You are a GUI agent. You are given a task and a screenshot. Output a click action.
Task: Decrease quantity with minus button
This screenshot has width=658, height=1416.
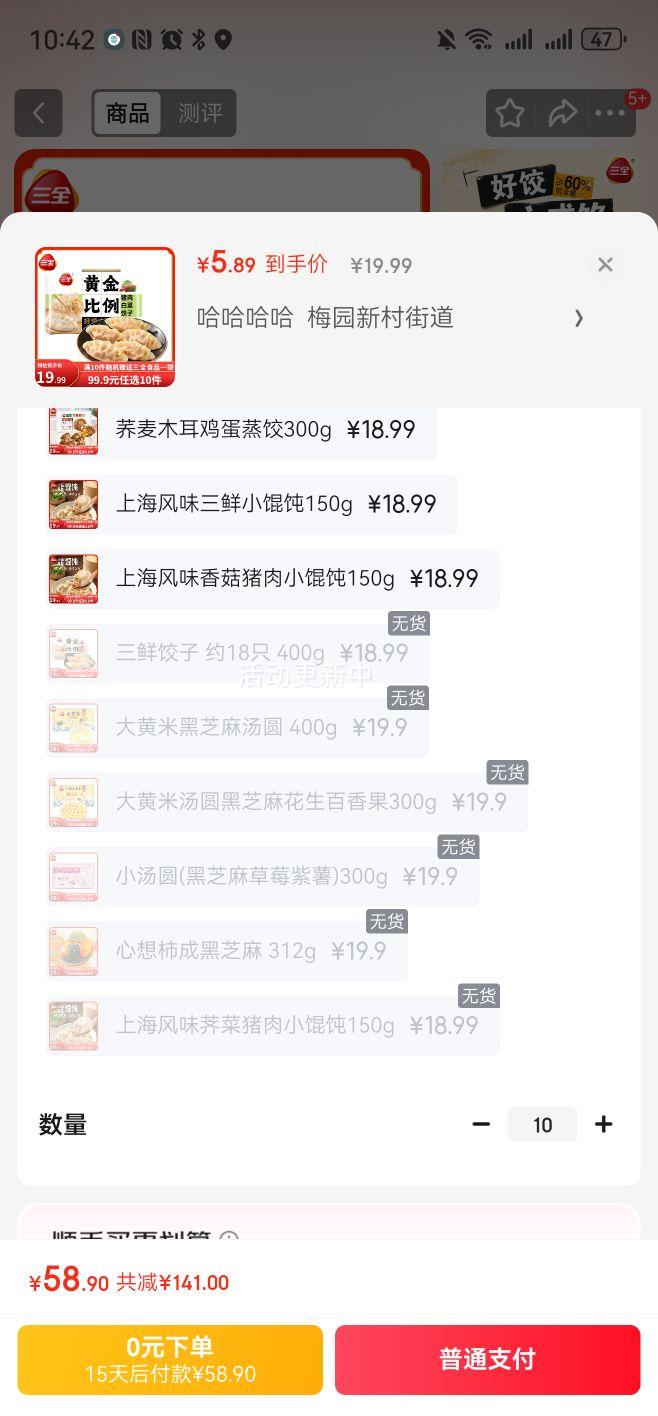point(481,1124)
